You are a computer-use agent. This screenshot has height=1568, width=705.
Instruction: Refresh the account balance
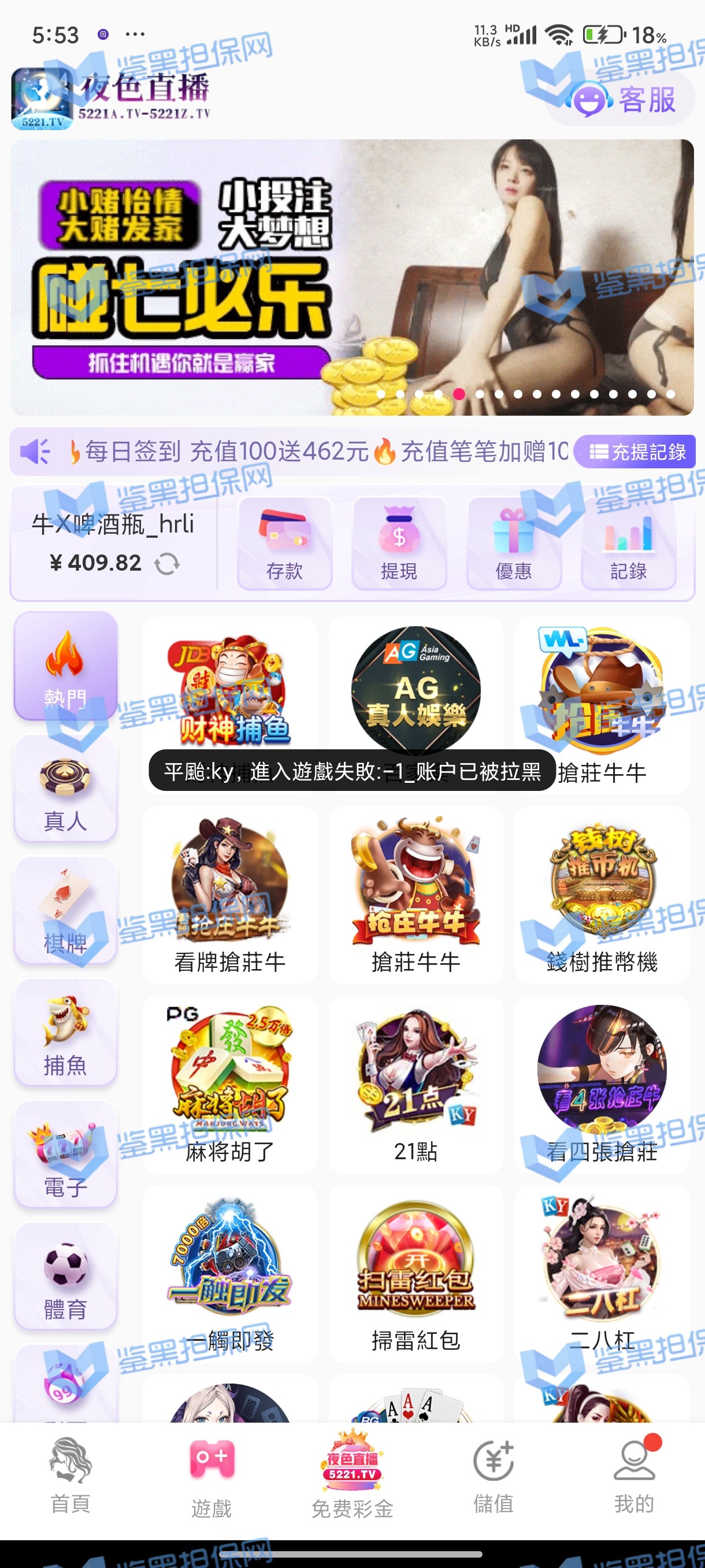click(x=166, y=564)
